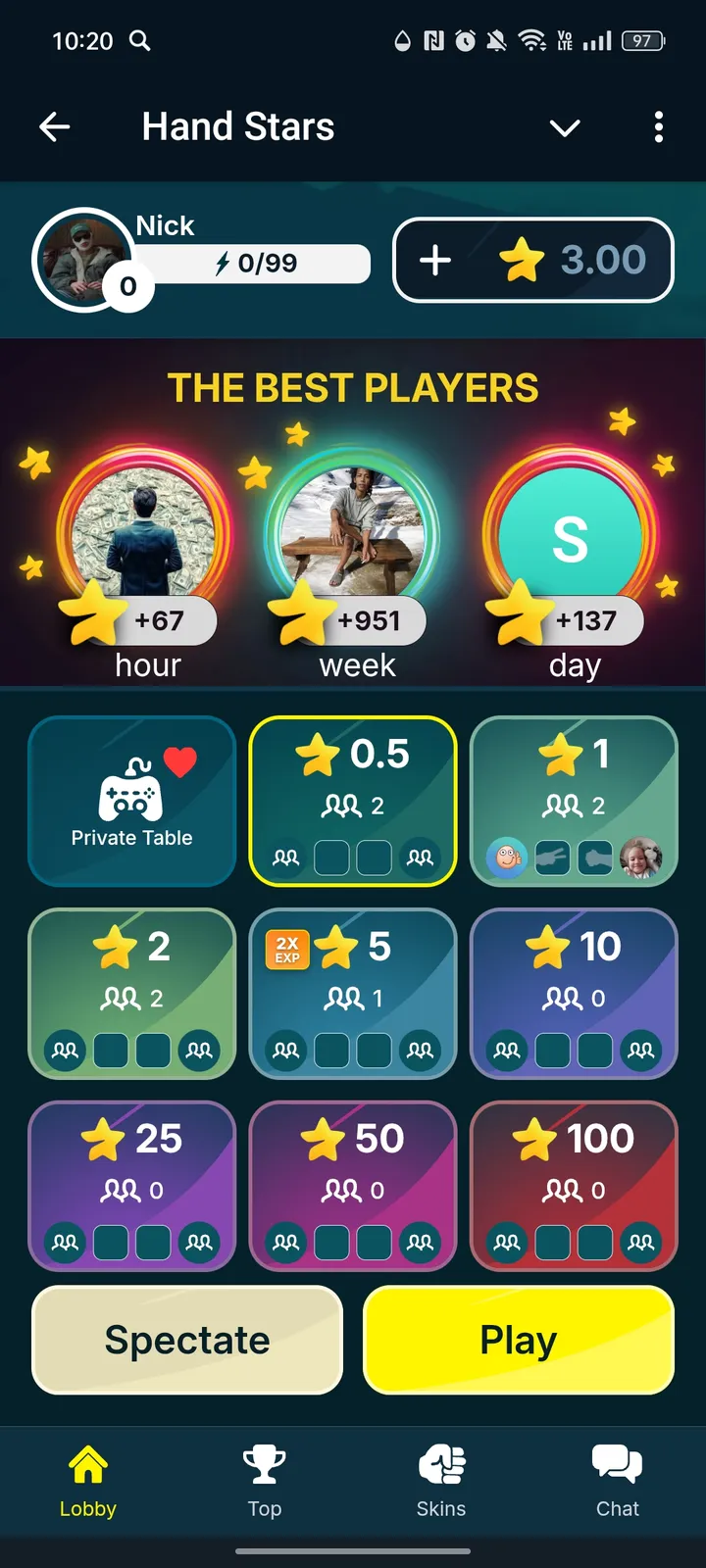View the best player of the day
706x1568 pixels.
pos(571,534)
